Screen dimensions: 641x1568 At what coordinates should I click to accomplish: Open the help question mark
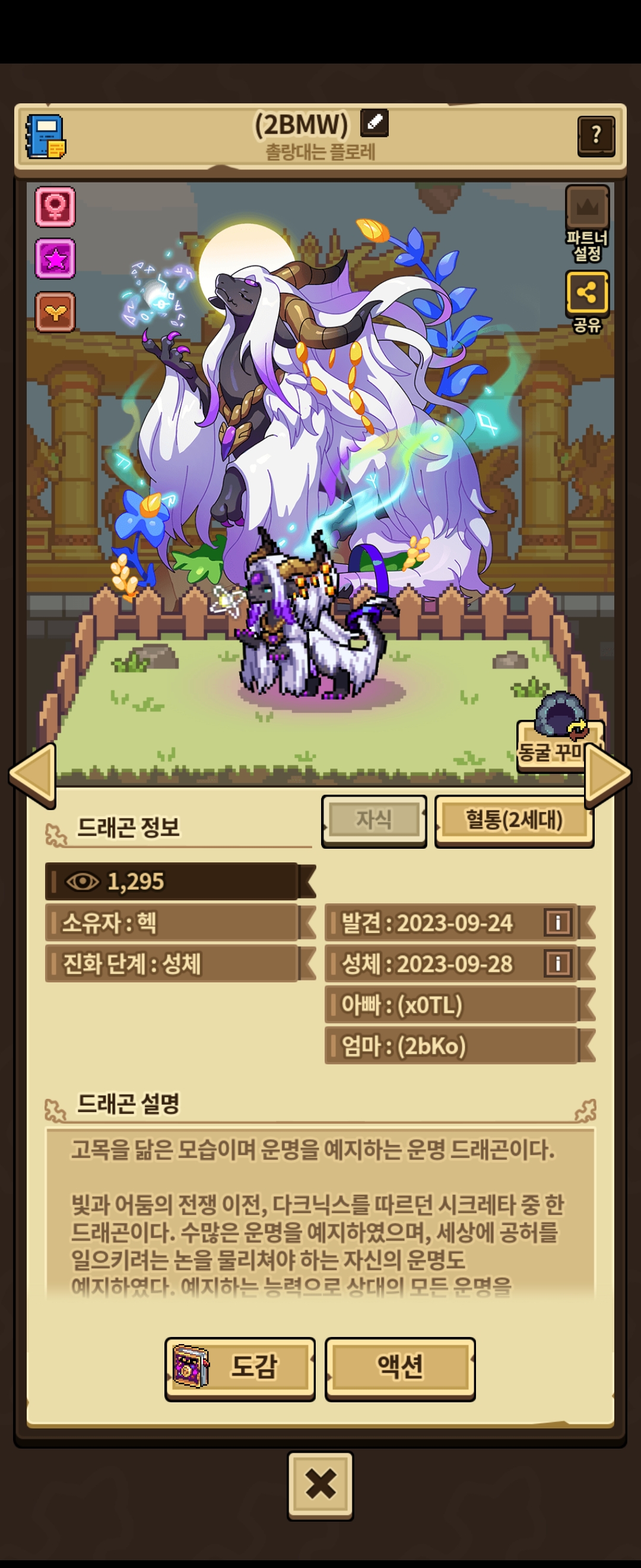pyautogui.click(x=595, y=135)
